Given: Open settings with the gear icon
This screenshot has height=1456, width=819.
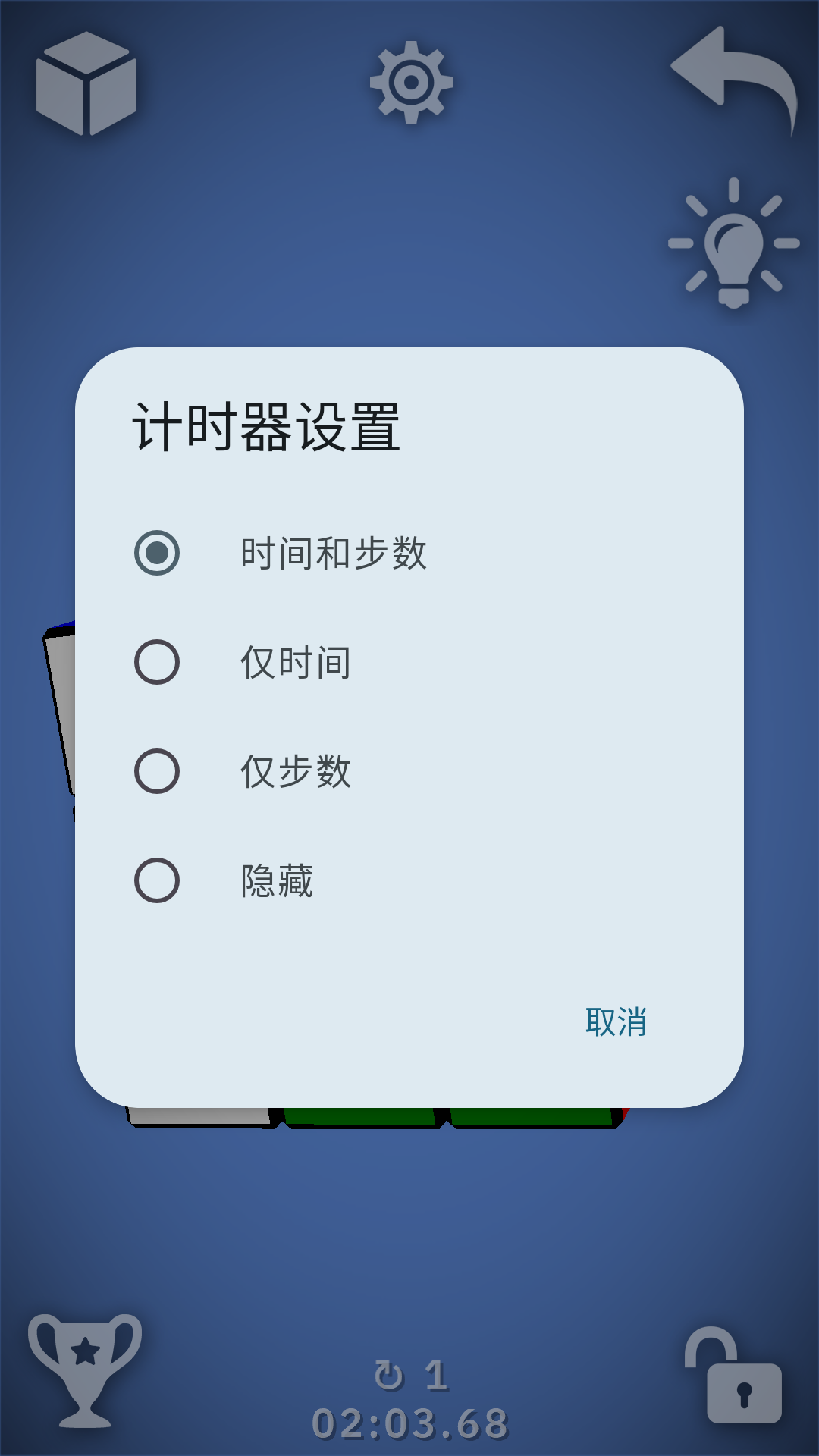Looking at the screenshot, I should pyautogui.click(x=409, y=82).
